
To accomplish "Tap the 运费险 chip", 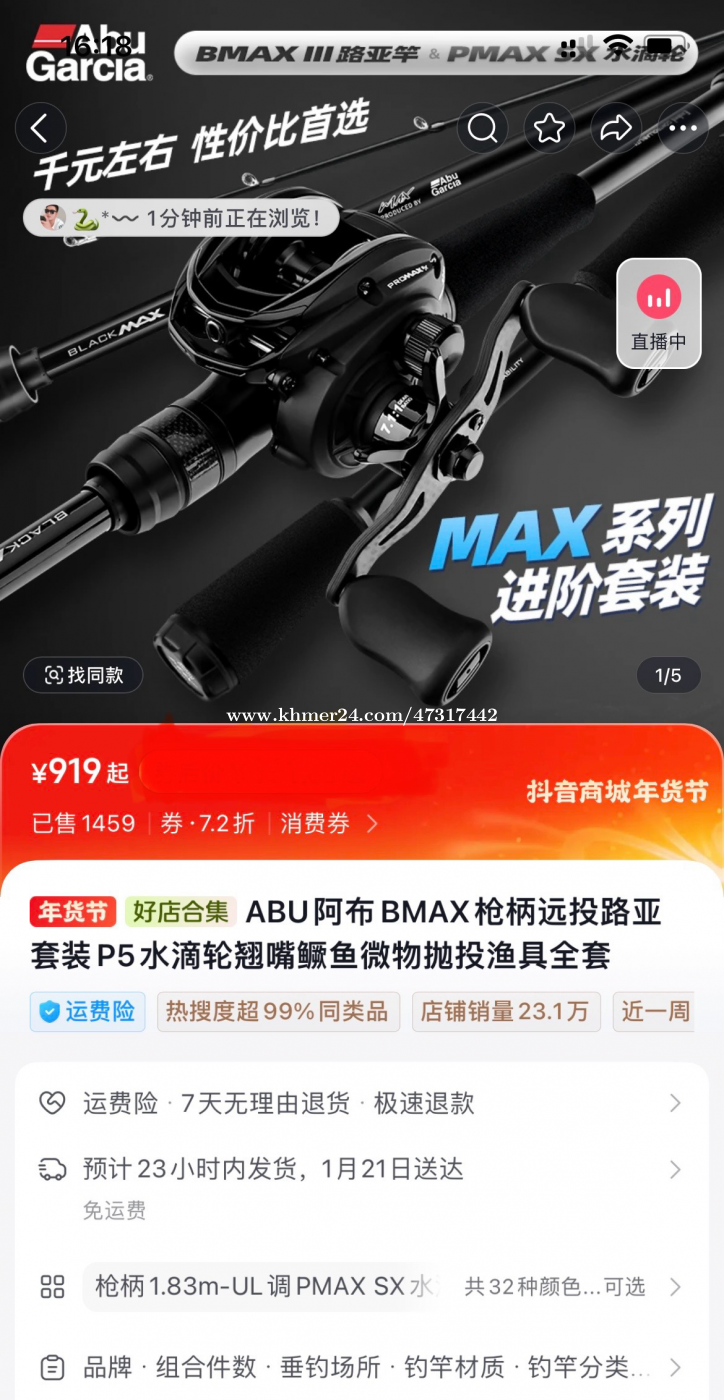I will pos(88,1011).
